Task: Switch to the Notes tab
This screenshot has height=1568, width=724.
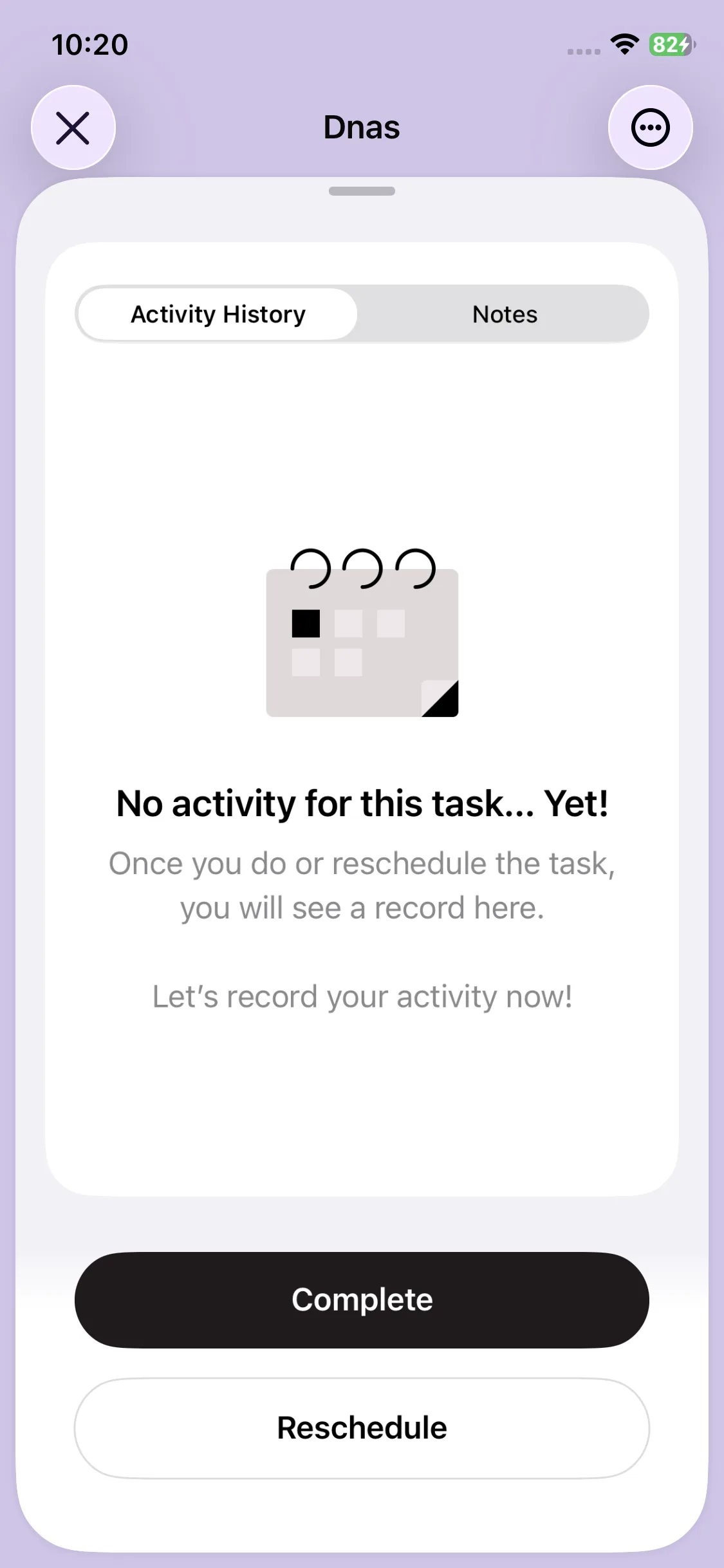Action: point(505,314)
